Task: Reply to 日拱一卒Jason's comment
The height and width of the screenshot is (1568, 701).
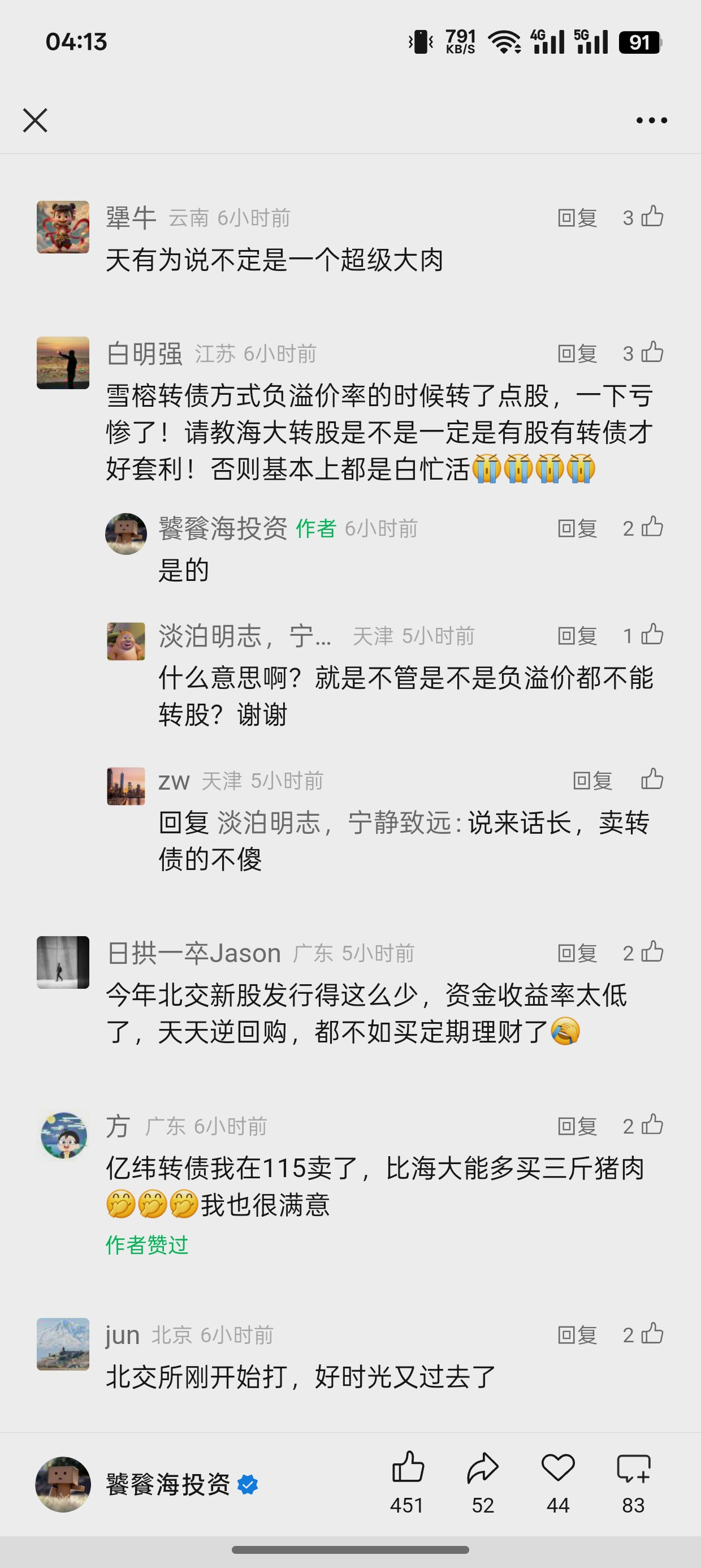Action: point(577,953)
